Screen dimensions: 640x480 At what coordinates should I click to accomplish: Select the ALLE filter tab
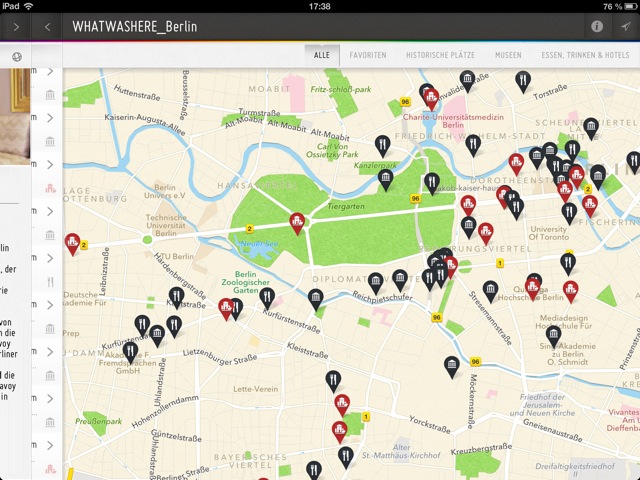click(x=321, y=55)
